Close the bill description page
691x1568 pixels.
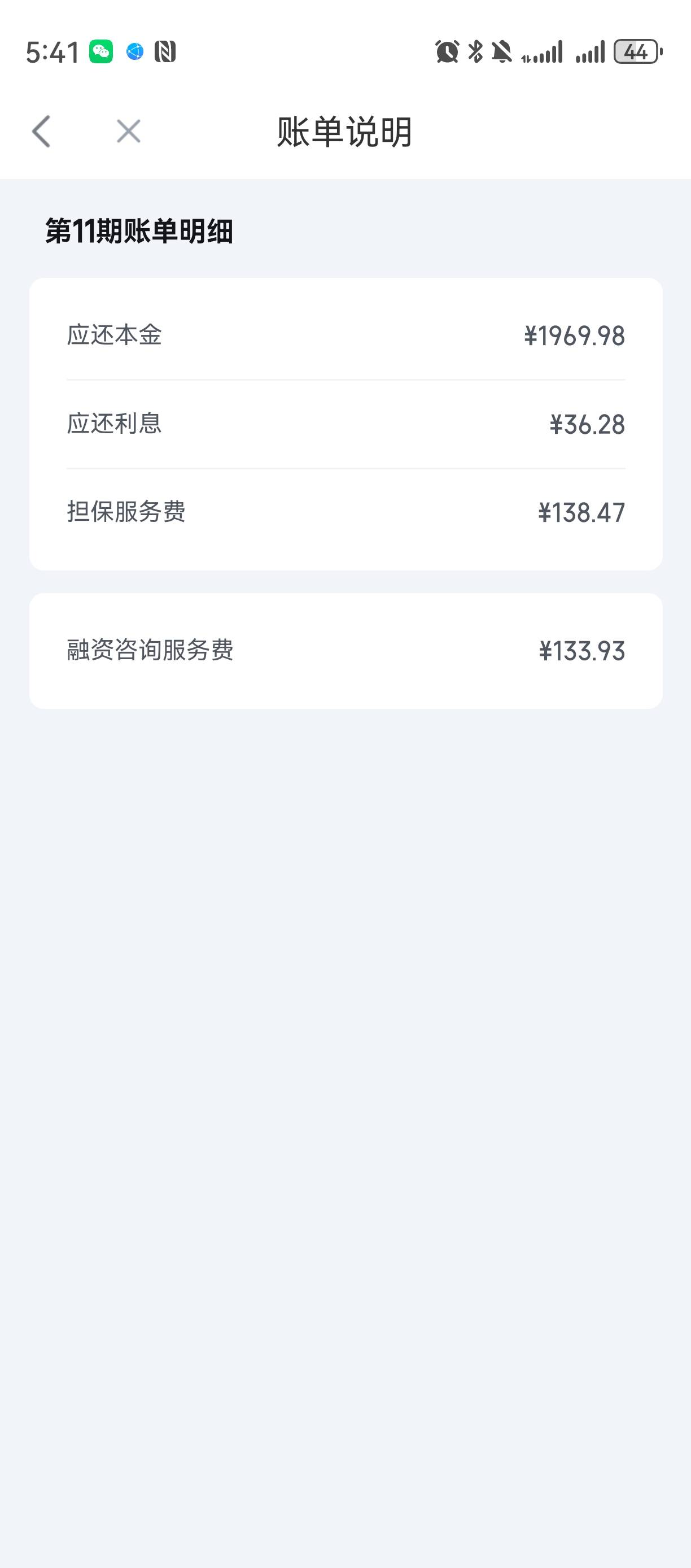[128, 131]
